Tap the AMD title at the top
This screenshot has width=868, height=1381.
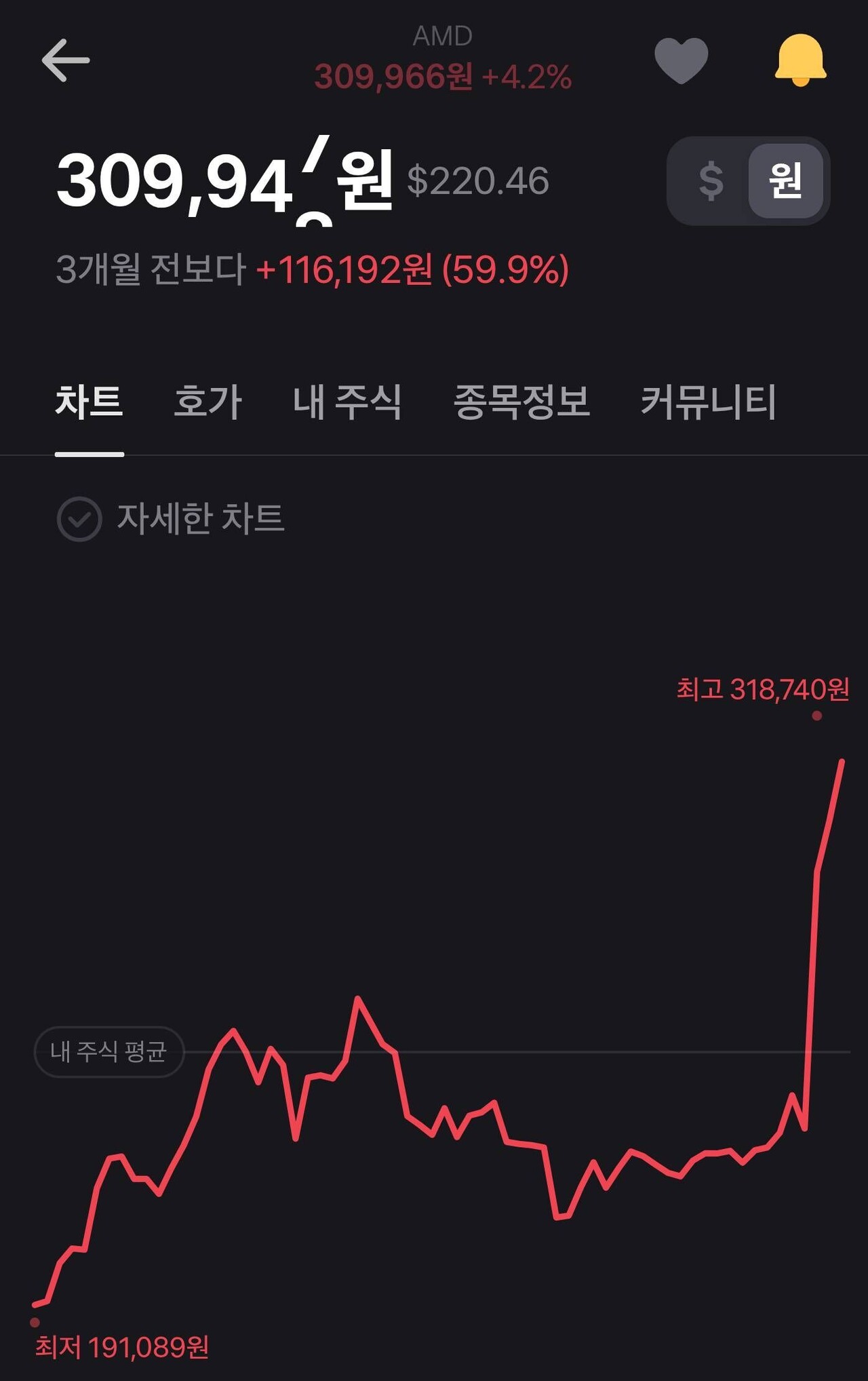click(x=442, y=35)
